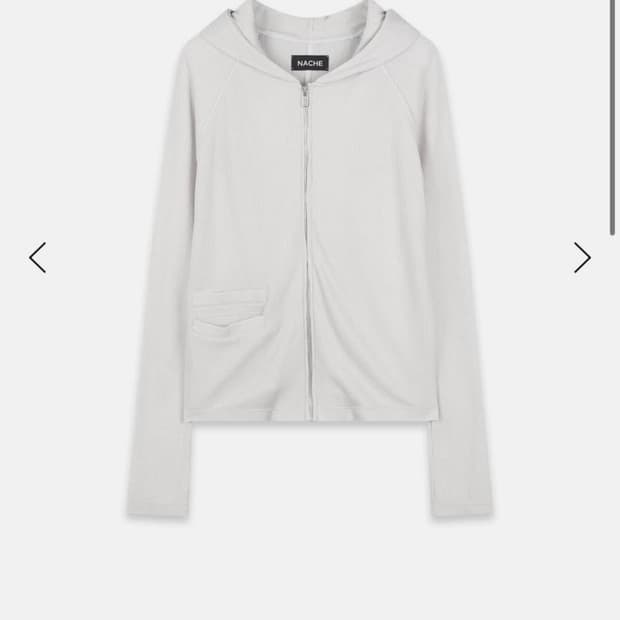
Task: Go to the next product image
Action: pos(582,257)
